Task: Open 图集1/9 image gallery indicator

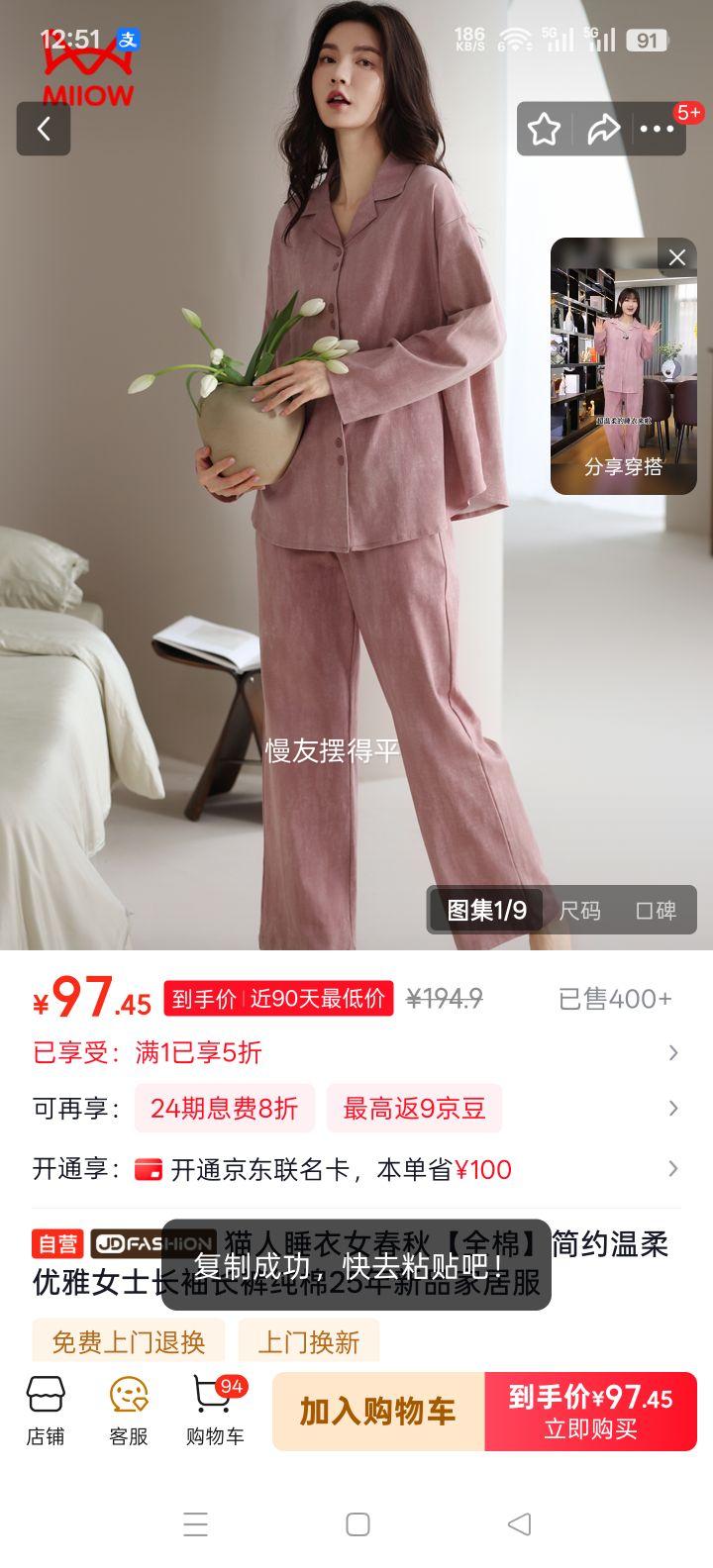Action: pos(485,911)
